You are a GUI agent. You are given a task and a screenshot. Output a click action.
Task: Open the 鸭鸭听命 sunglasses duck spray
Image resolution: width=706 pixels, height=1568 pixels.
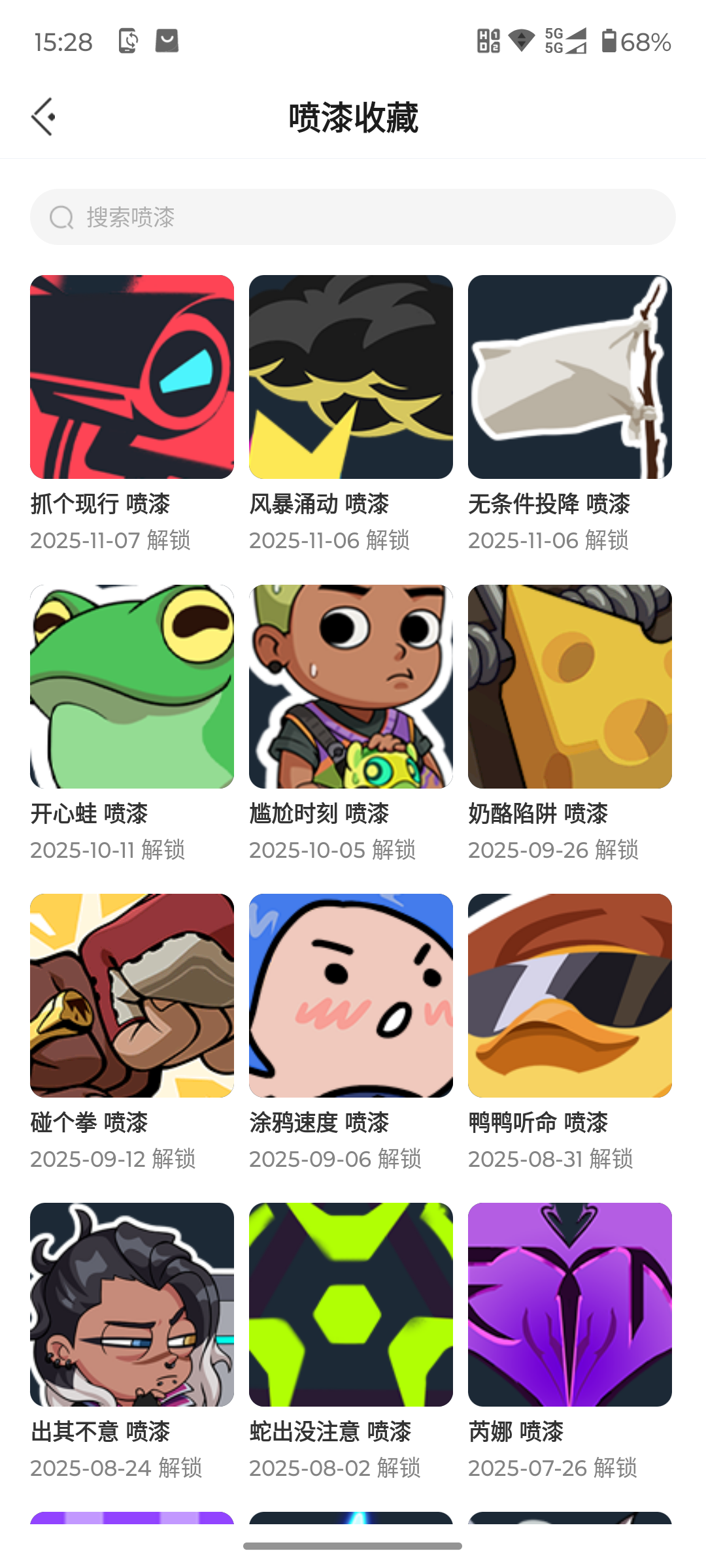(569, 995)
